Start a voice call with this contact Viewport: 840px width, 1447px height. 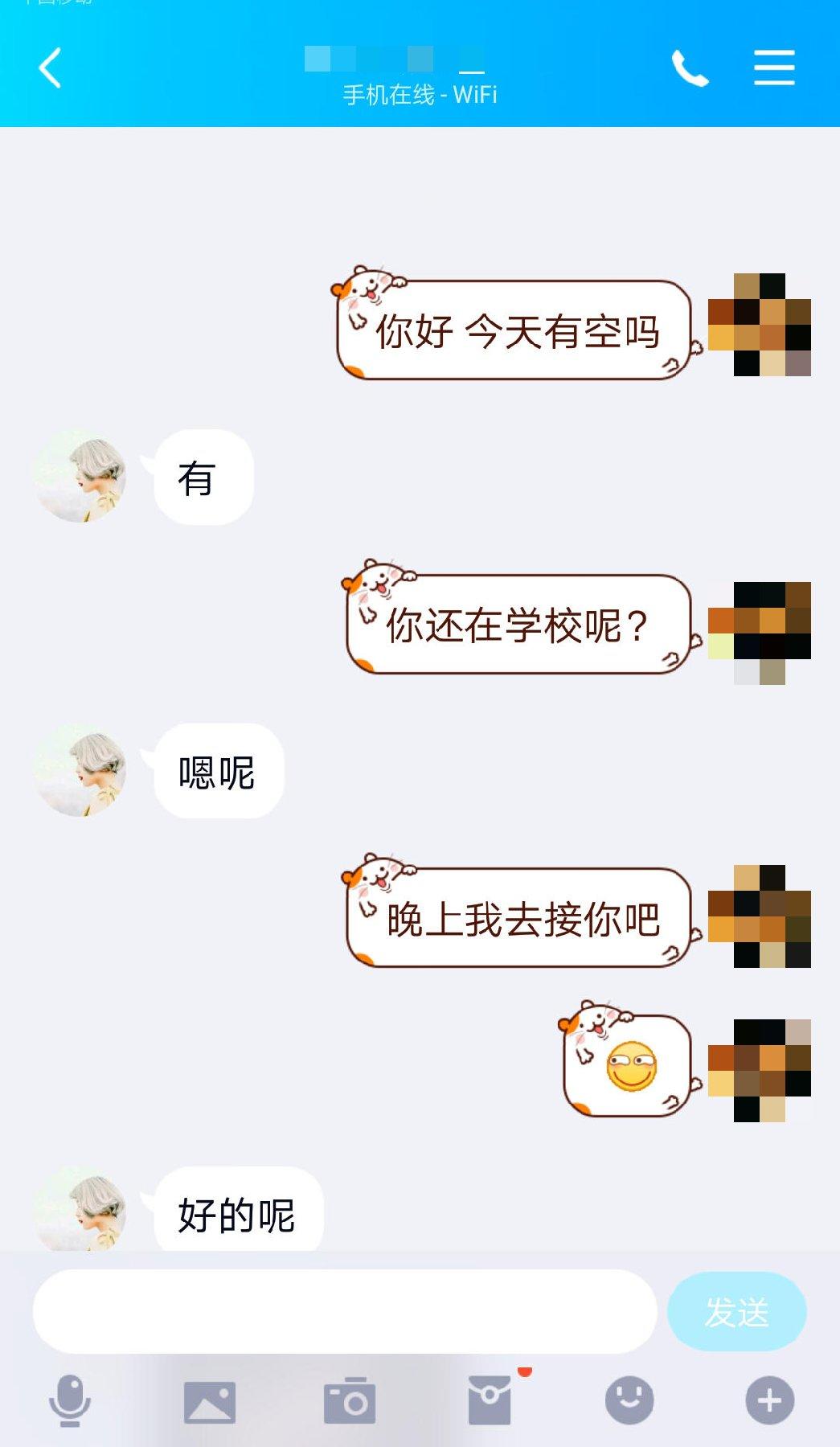pos(690,68)
